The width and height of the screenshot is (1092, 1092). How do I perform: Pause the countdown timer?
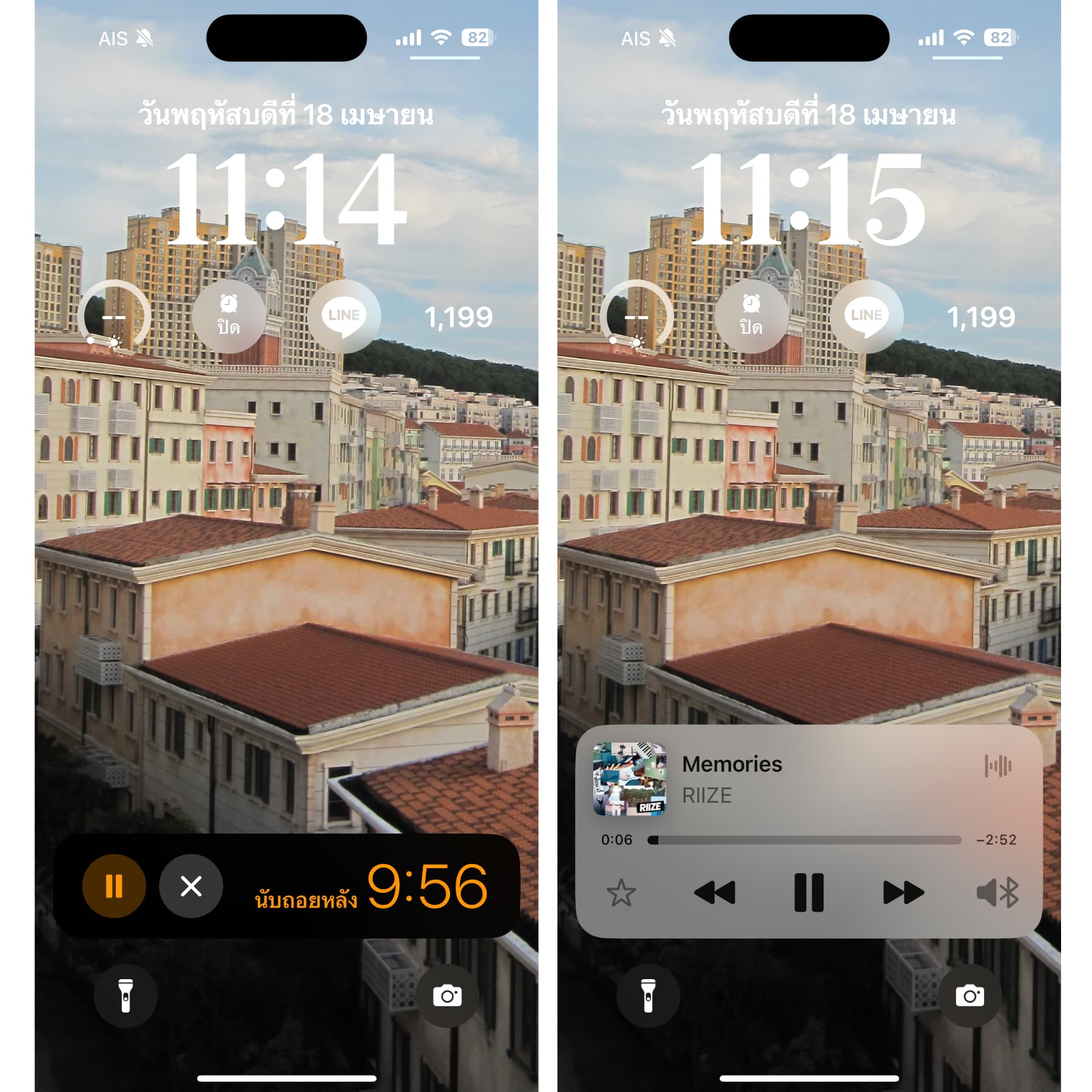(x=114, y=886)
